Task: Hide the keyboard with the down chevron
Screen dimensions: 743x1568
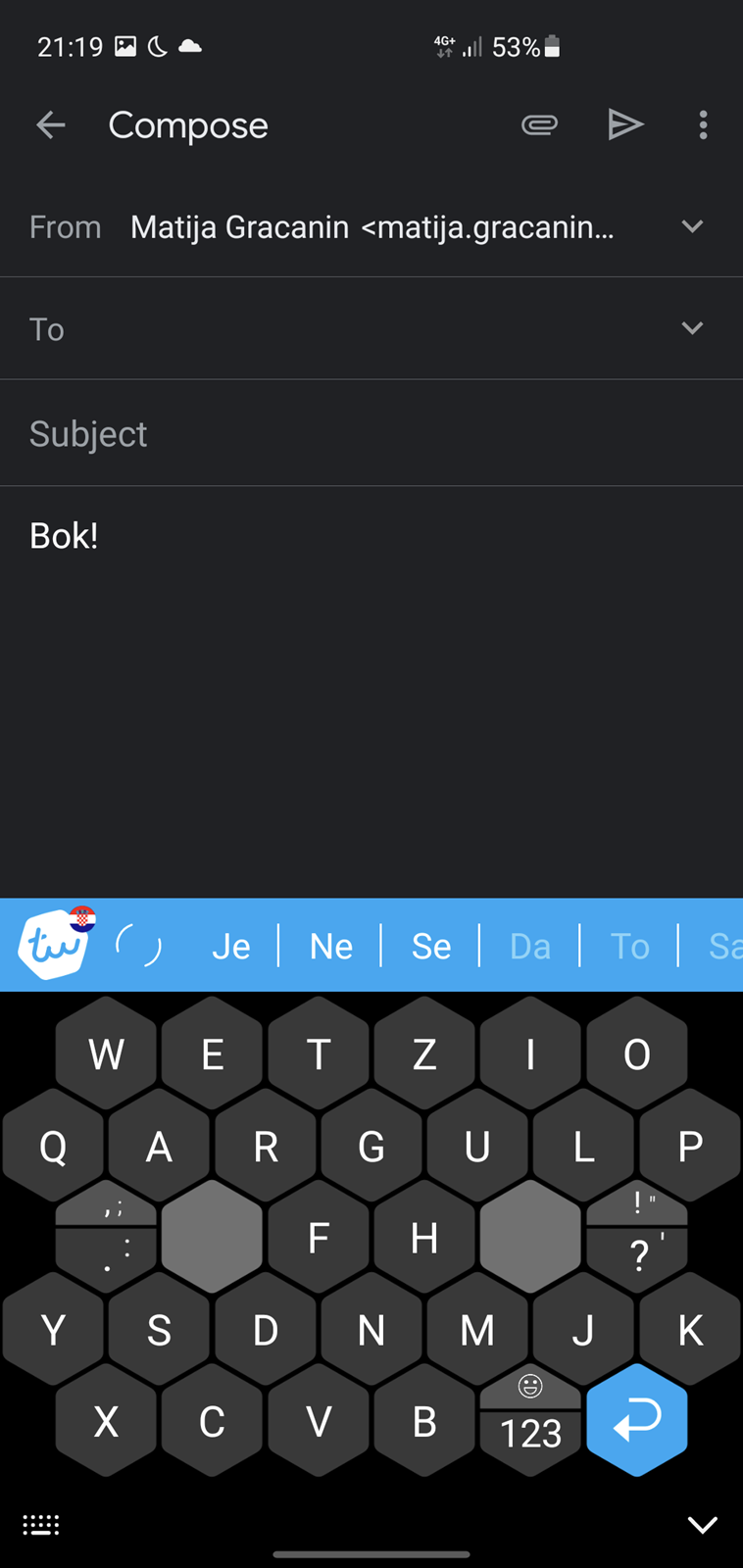Action: 703,1525
